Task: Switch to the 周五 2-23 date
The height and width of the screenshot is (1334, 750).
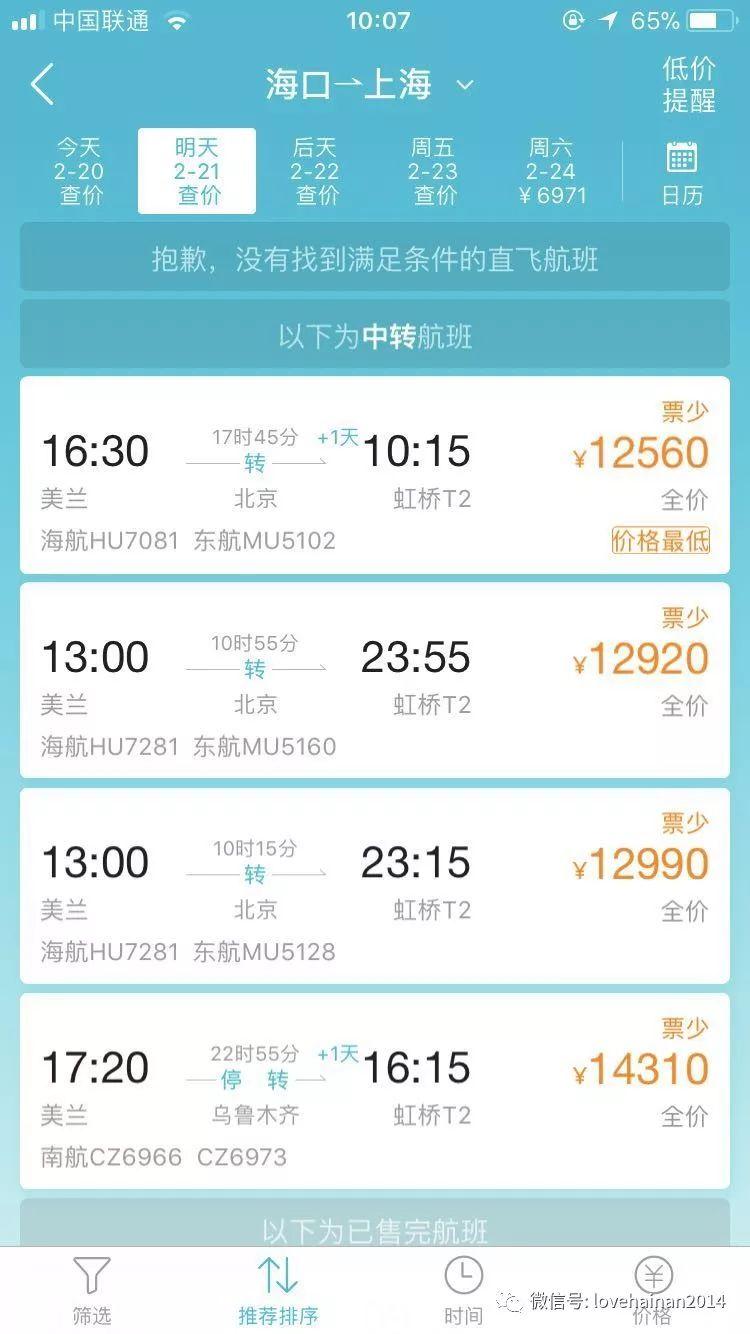Action: (433, 171)
